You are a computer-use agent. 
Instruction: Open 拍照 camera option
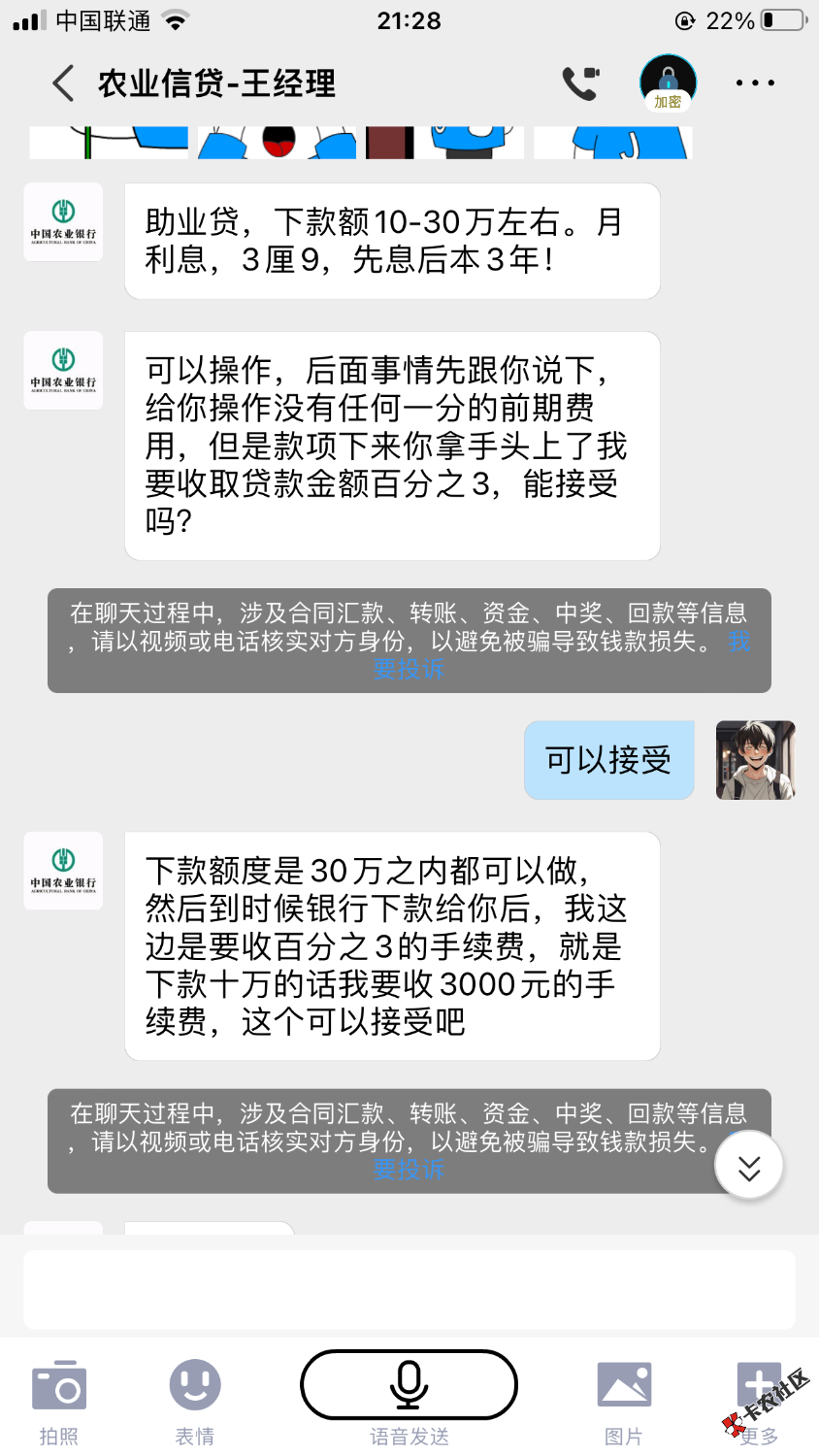(59, 1399)
